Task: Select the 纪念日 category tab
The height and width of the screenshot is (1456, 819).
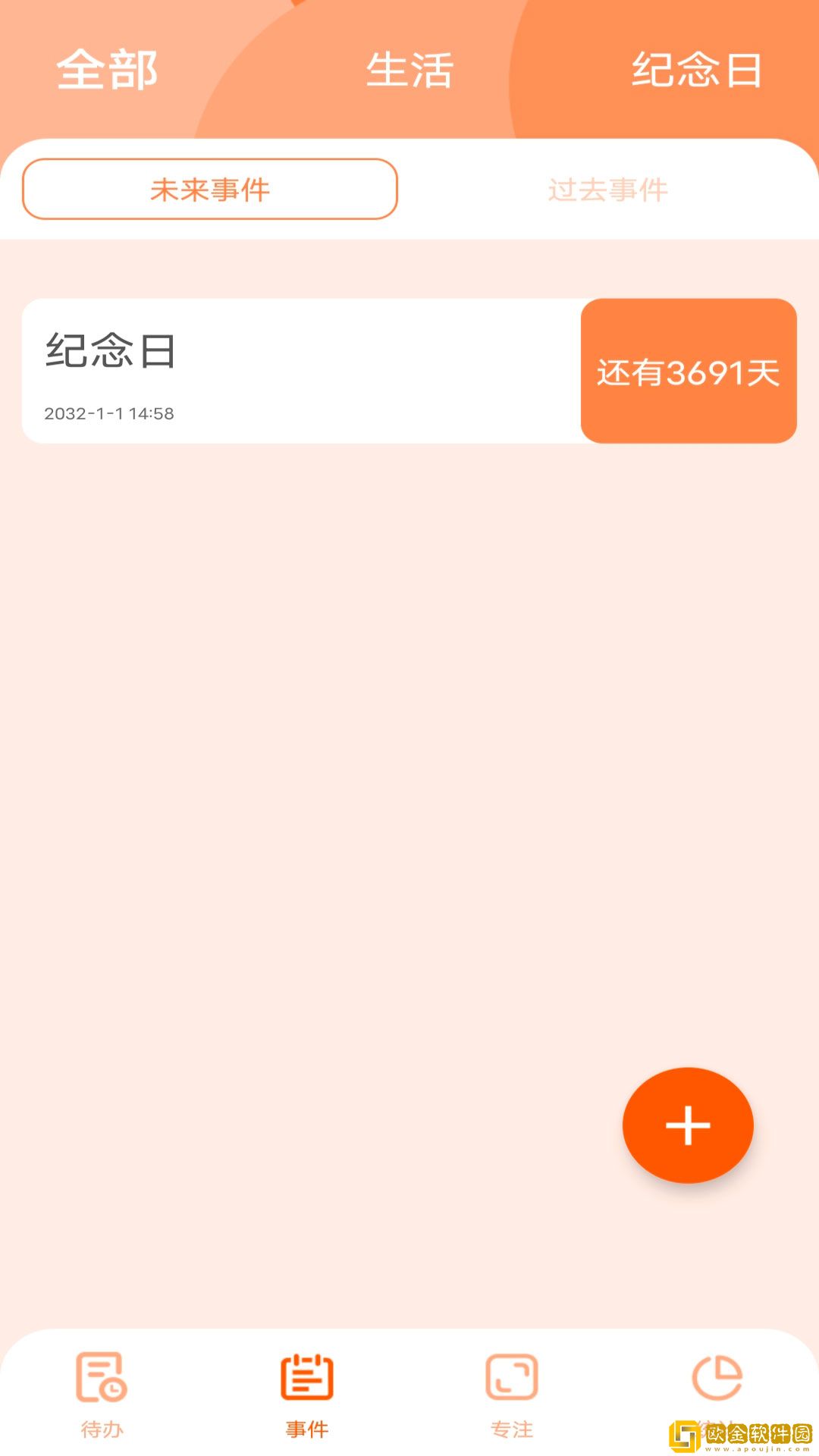Action: pyautogui.click(x=696, y=70)
